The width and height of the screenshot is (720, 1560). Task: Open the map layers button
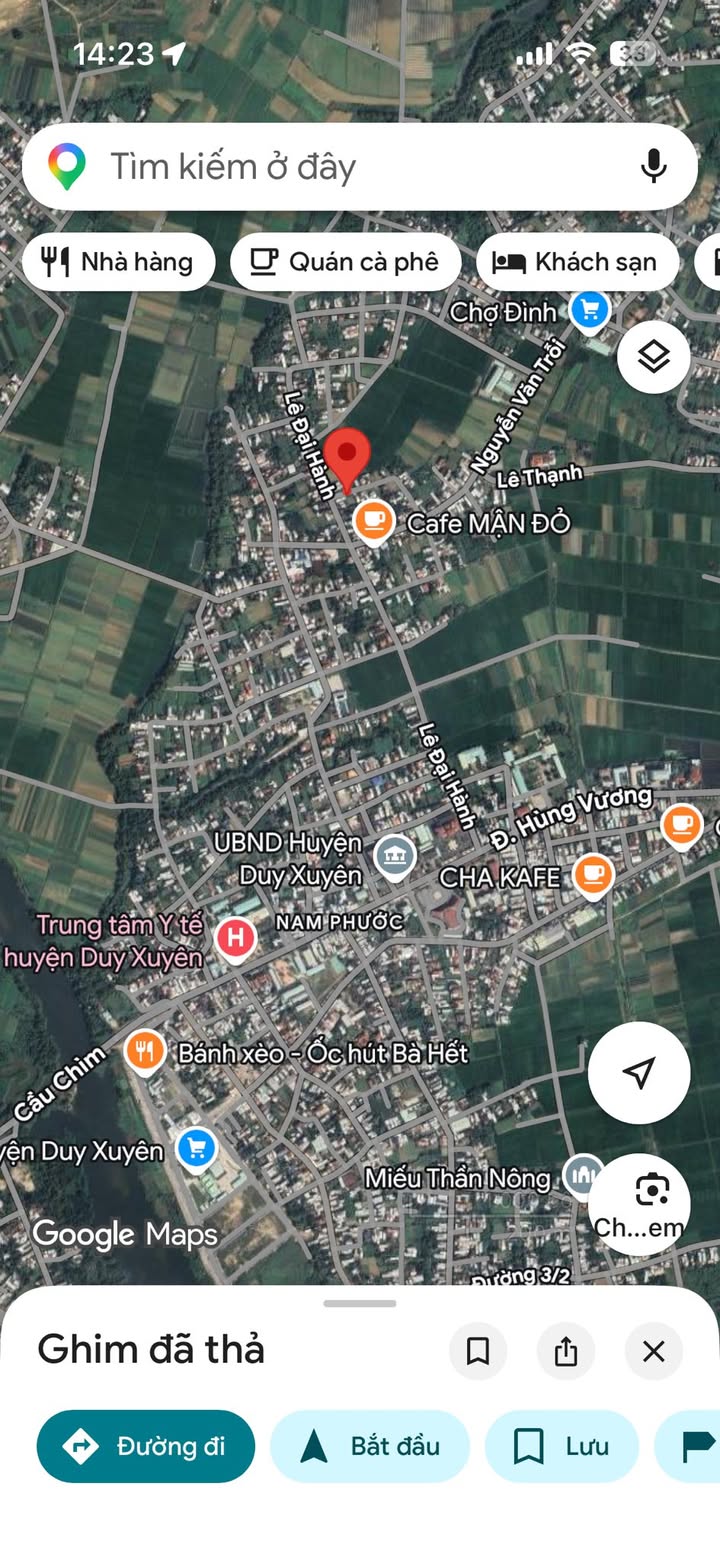coord(653,357)
